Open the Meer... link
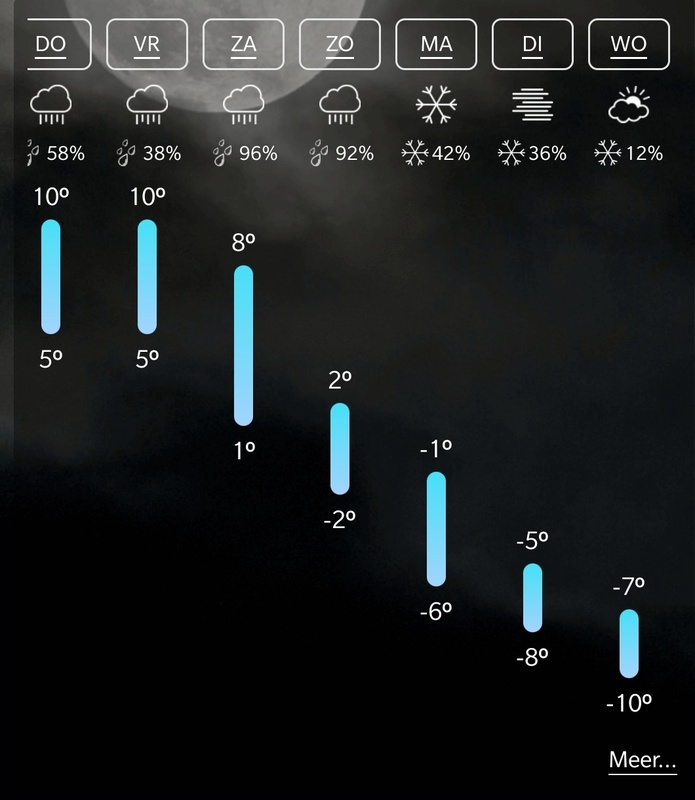This screenshot has height=800, width=695. coord(642,760)
